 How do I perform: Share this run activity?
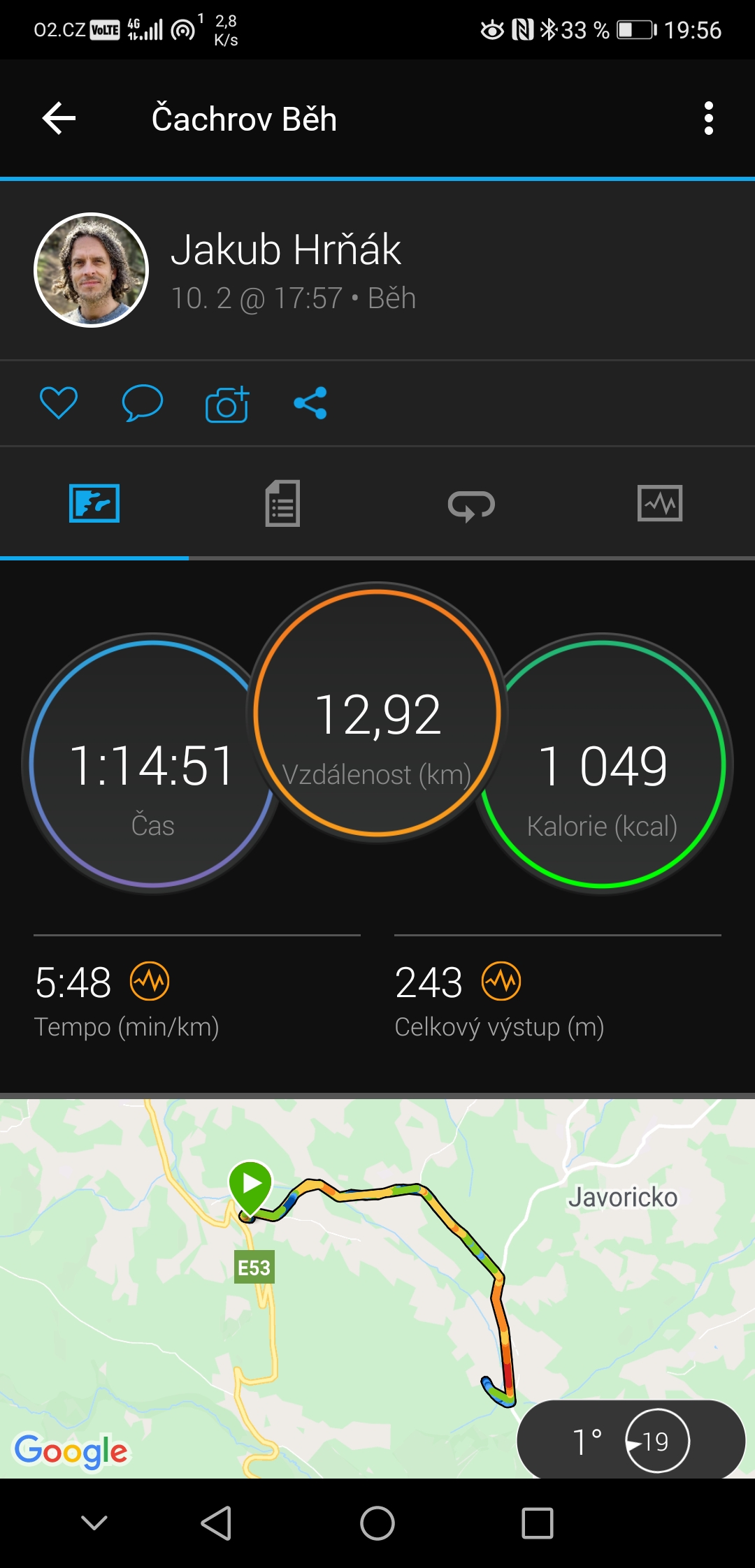click(310, 403)
